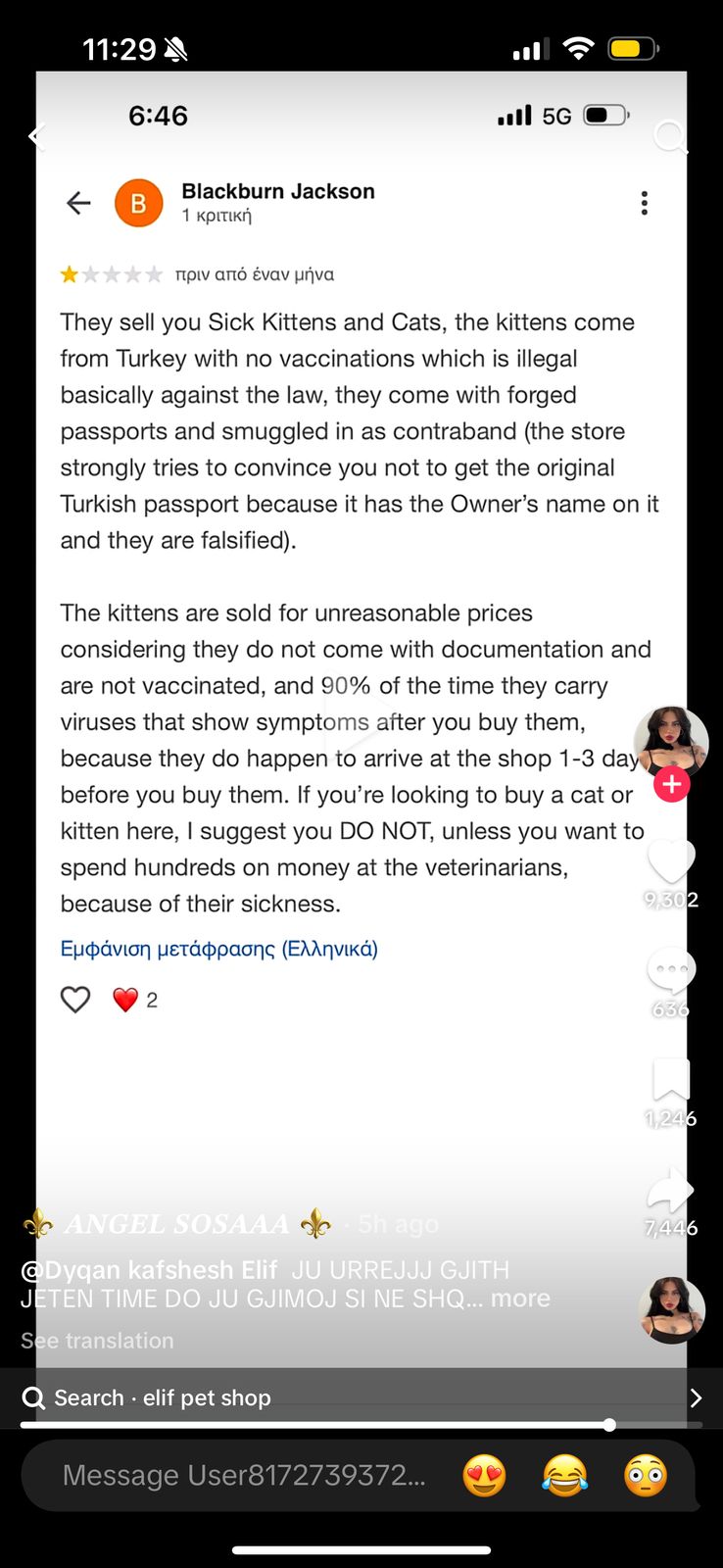This screenshot has width=723, height=1568.
Task: Like the video with 9,302 likes
Action: tap(671, 861)
